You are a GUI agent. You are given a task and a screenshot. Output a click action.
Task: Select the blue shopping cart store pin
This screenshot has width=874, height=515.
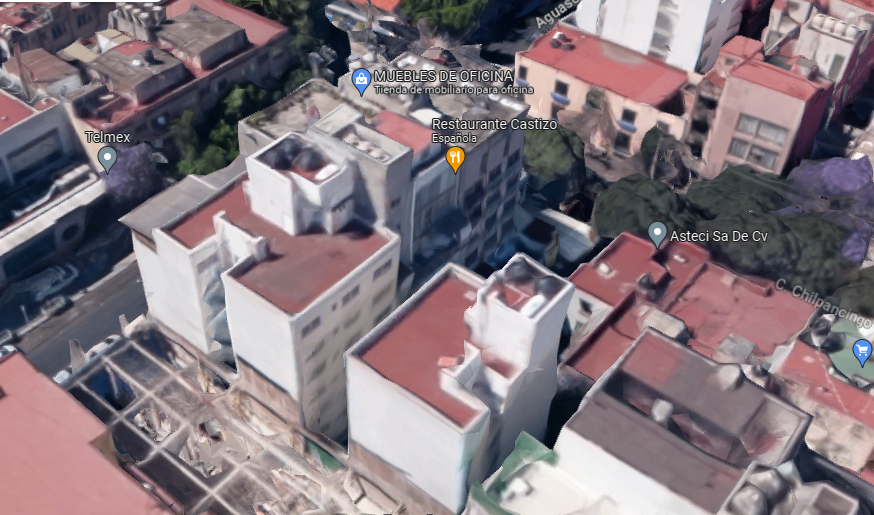(863, 352)
